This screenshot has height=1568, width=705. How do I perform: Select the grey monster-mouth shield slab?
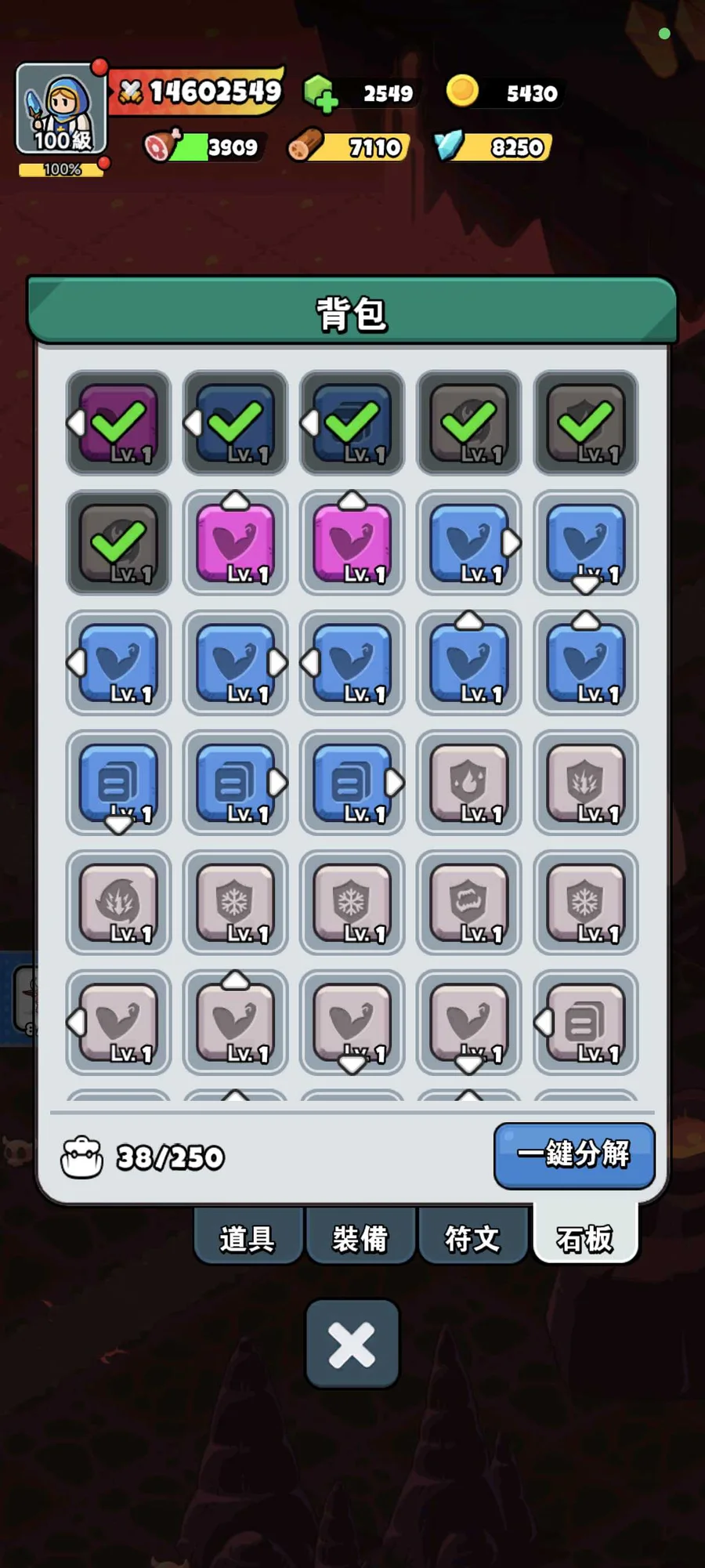click(x=468, y=903)
